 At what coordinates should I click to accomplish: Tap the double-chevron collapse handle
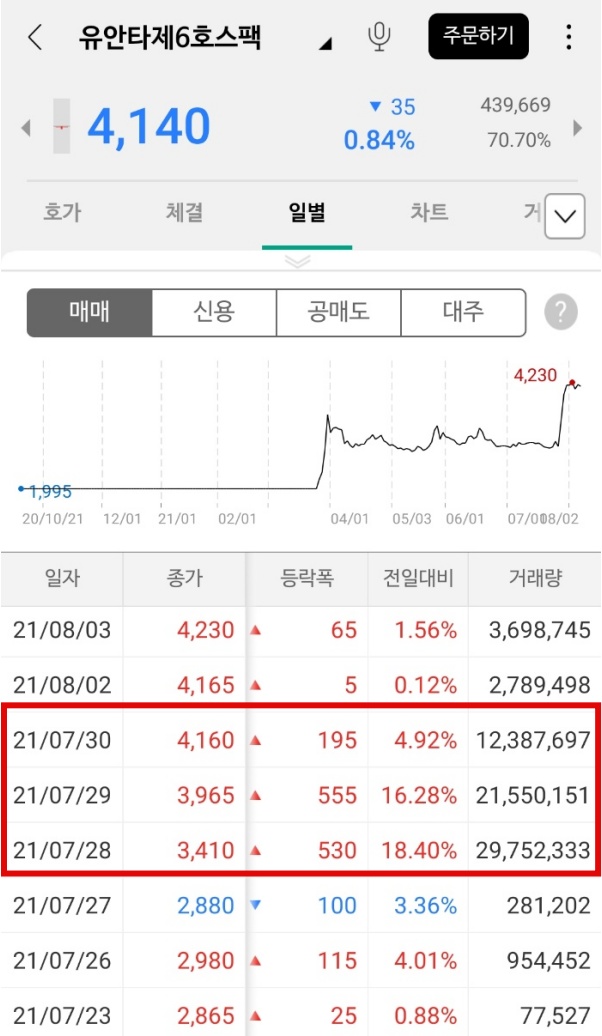298,261
